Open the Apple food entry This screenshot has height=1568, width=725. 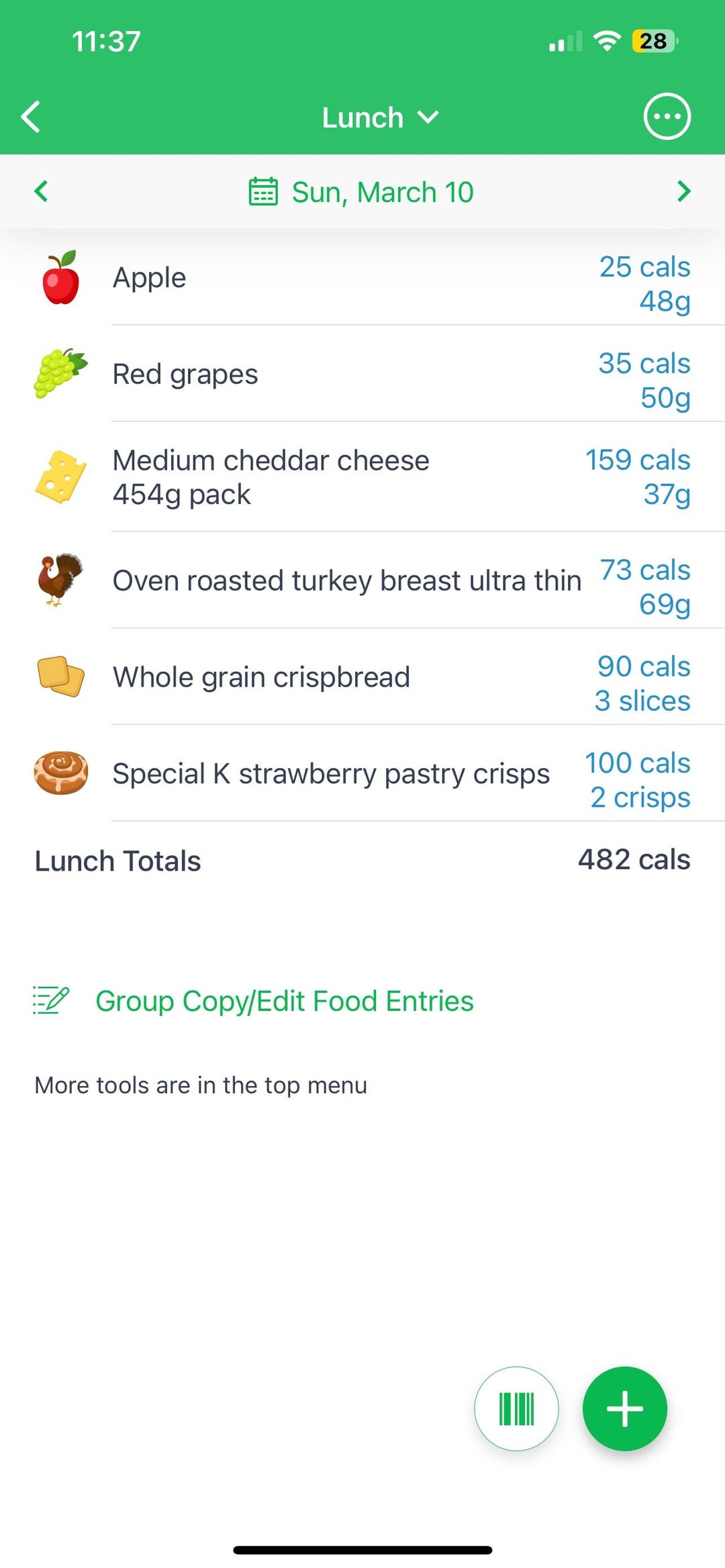click(x=362, y=278)
